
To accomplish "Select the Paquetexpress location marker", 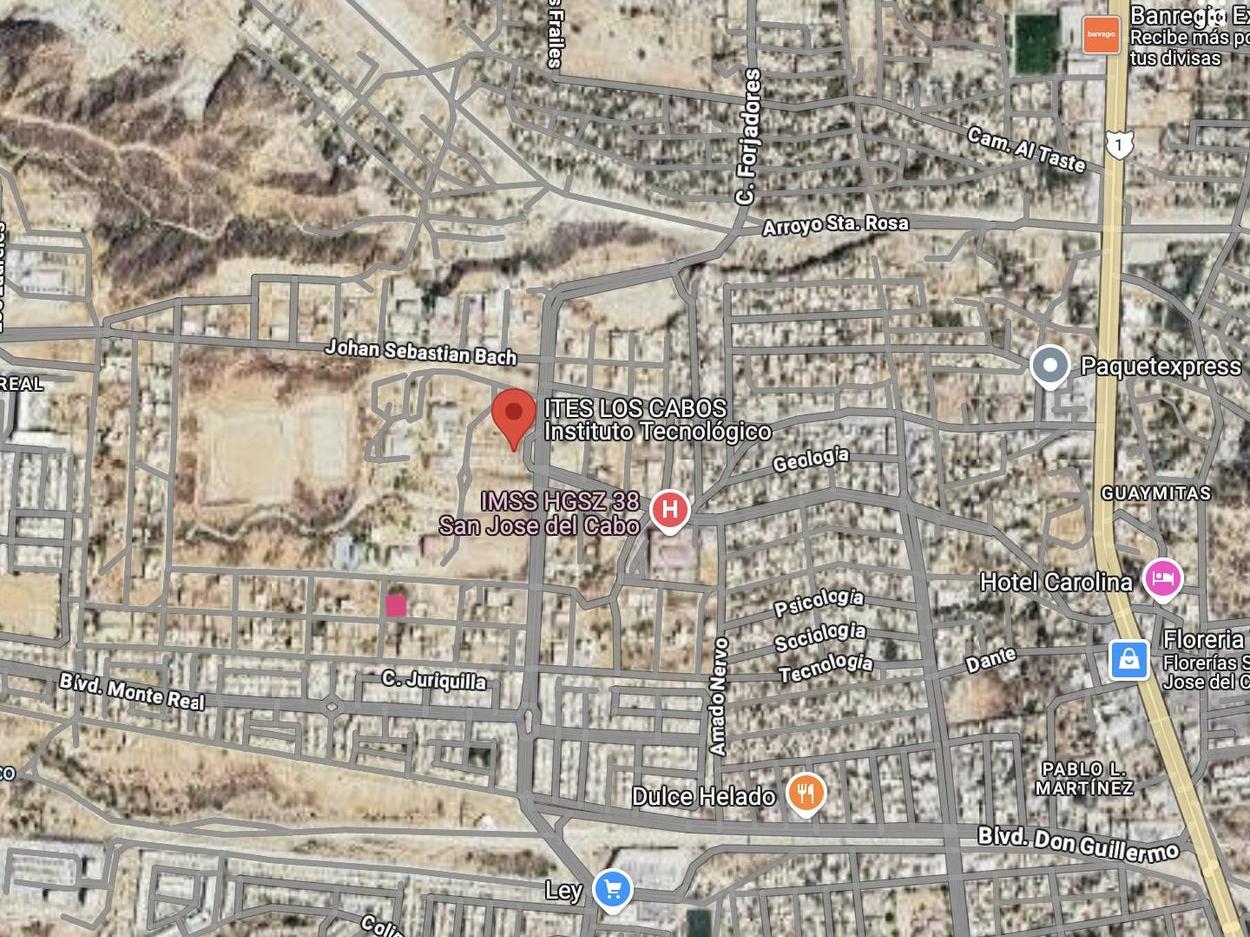I will pos(1049,366).
